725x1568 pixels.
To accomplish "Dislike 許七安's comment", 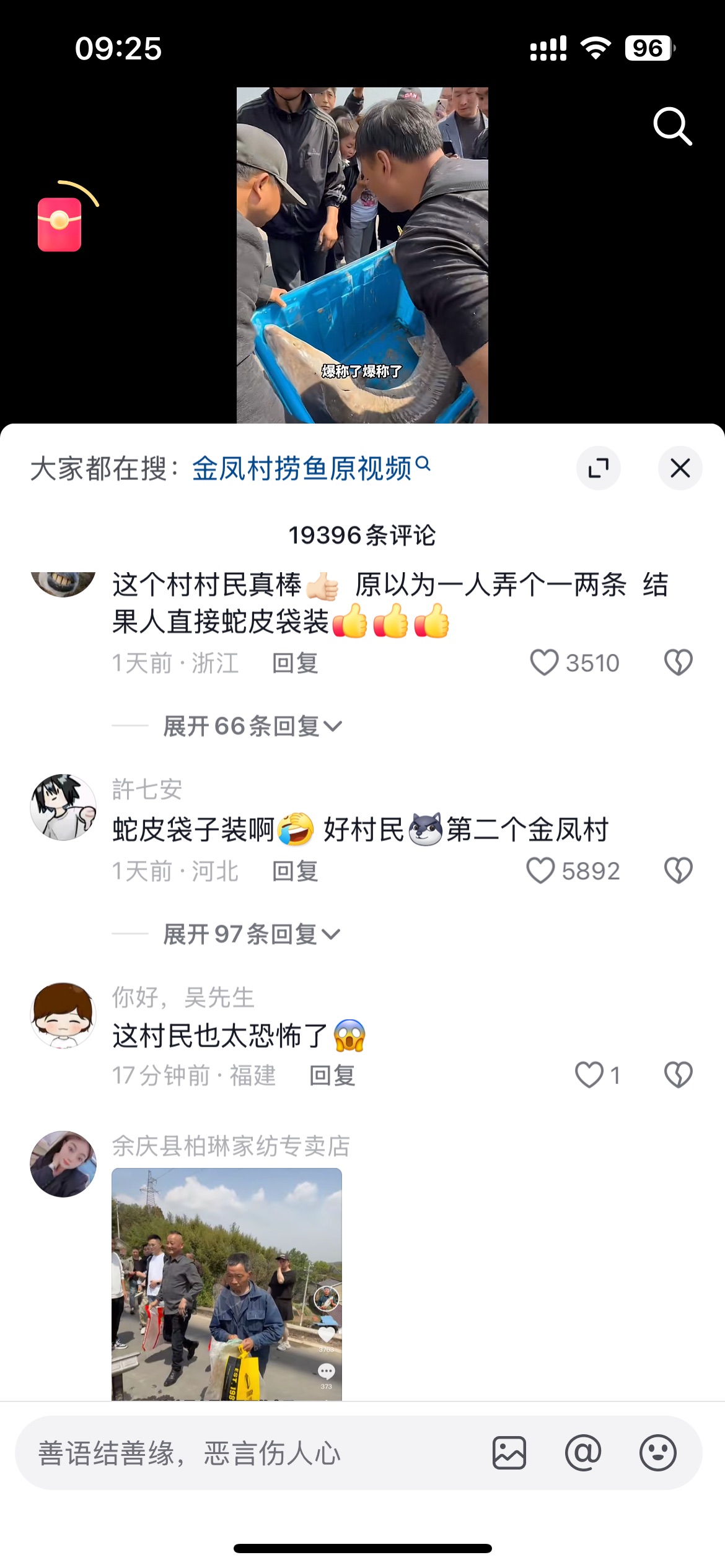I will click(x=678, y=871).
